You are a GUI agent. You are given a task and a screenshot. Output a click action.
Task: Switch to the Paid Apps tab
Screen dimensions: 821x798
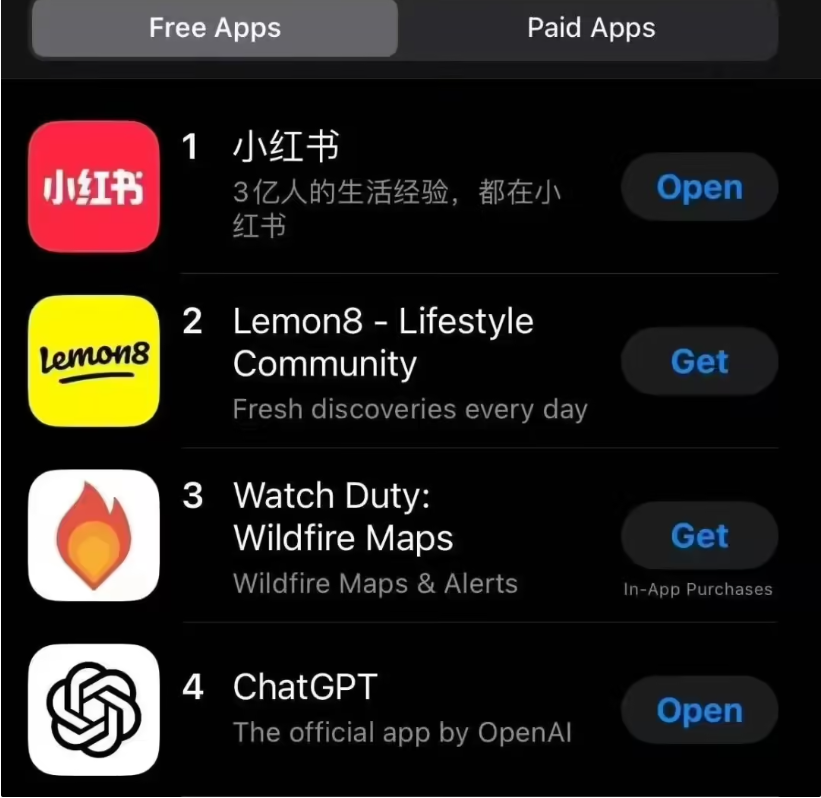[591, 28]
